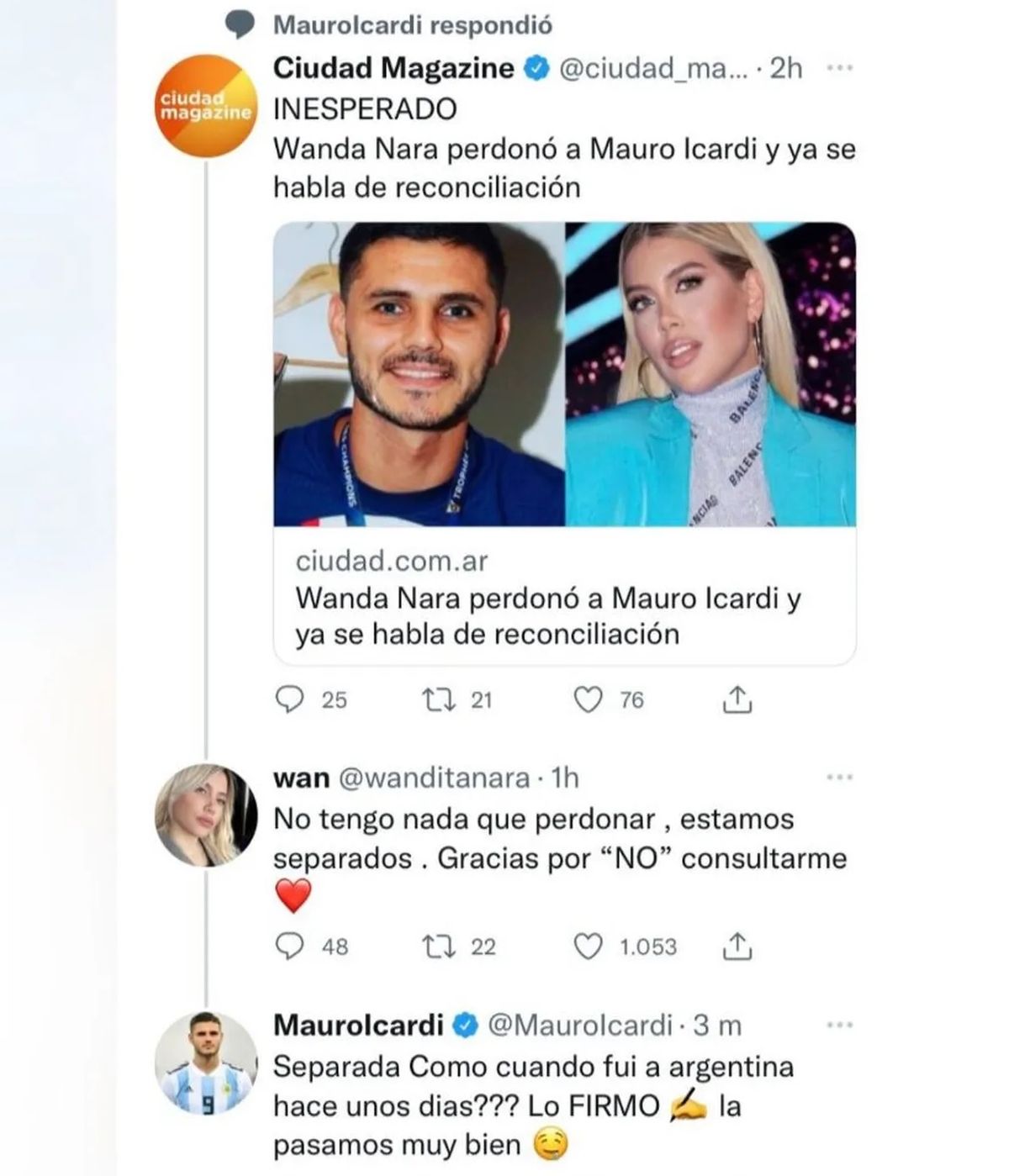Open overflow menu on MauroIcardi's tweet
The image size is (1009, 1176).
(x=840, y=1026)
